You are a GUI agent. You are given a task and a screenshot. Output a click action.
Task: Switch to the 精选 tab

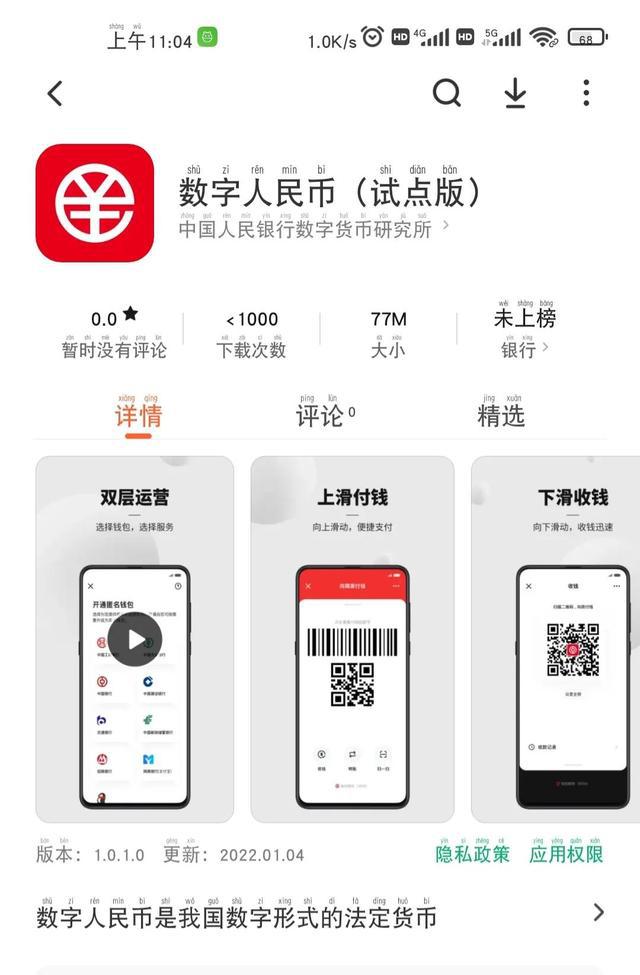pyautogui.click(x=501, y=416)
